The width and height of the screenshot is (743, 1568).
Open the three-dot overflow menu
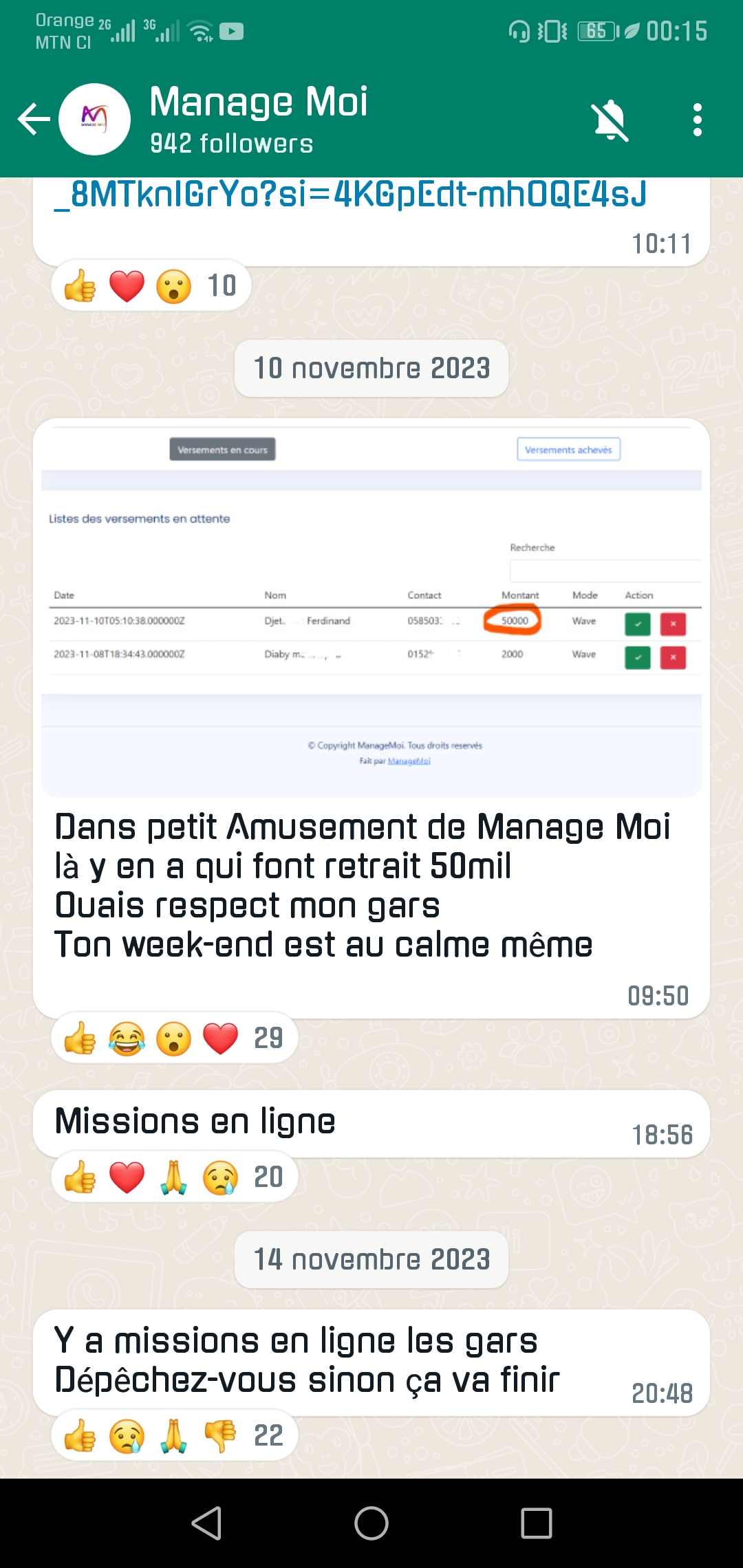click(697, 120)
